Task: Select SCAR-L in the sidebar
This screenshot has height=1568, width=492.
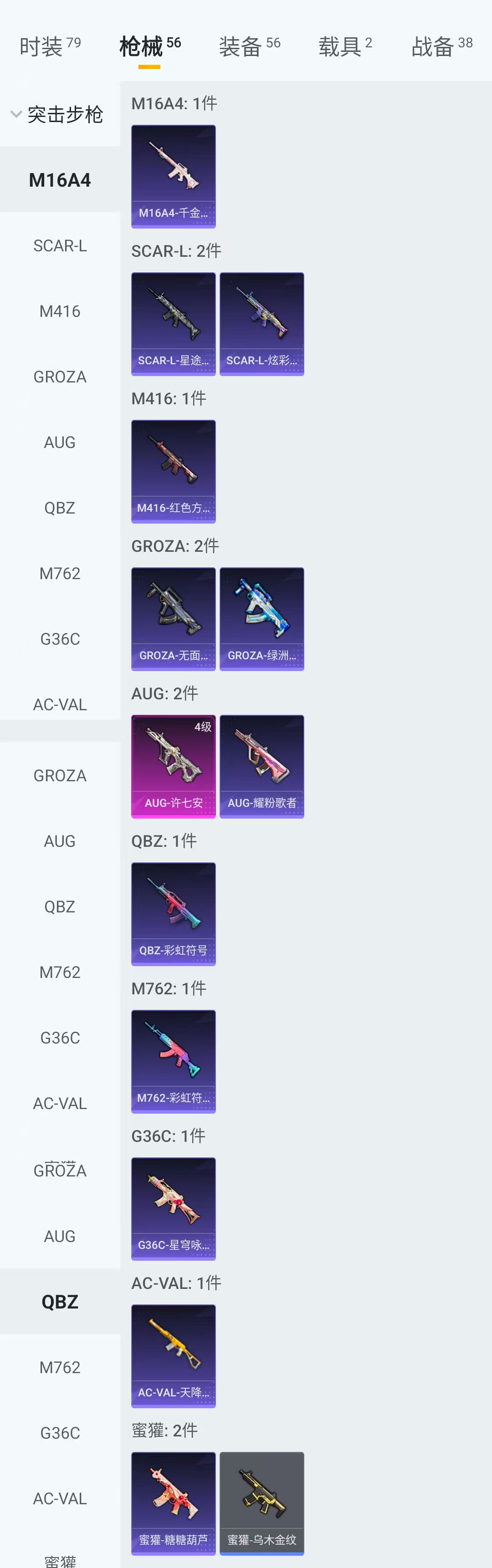Action: coord(60,246)
